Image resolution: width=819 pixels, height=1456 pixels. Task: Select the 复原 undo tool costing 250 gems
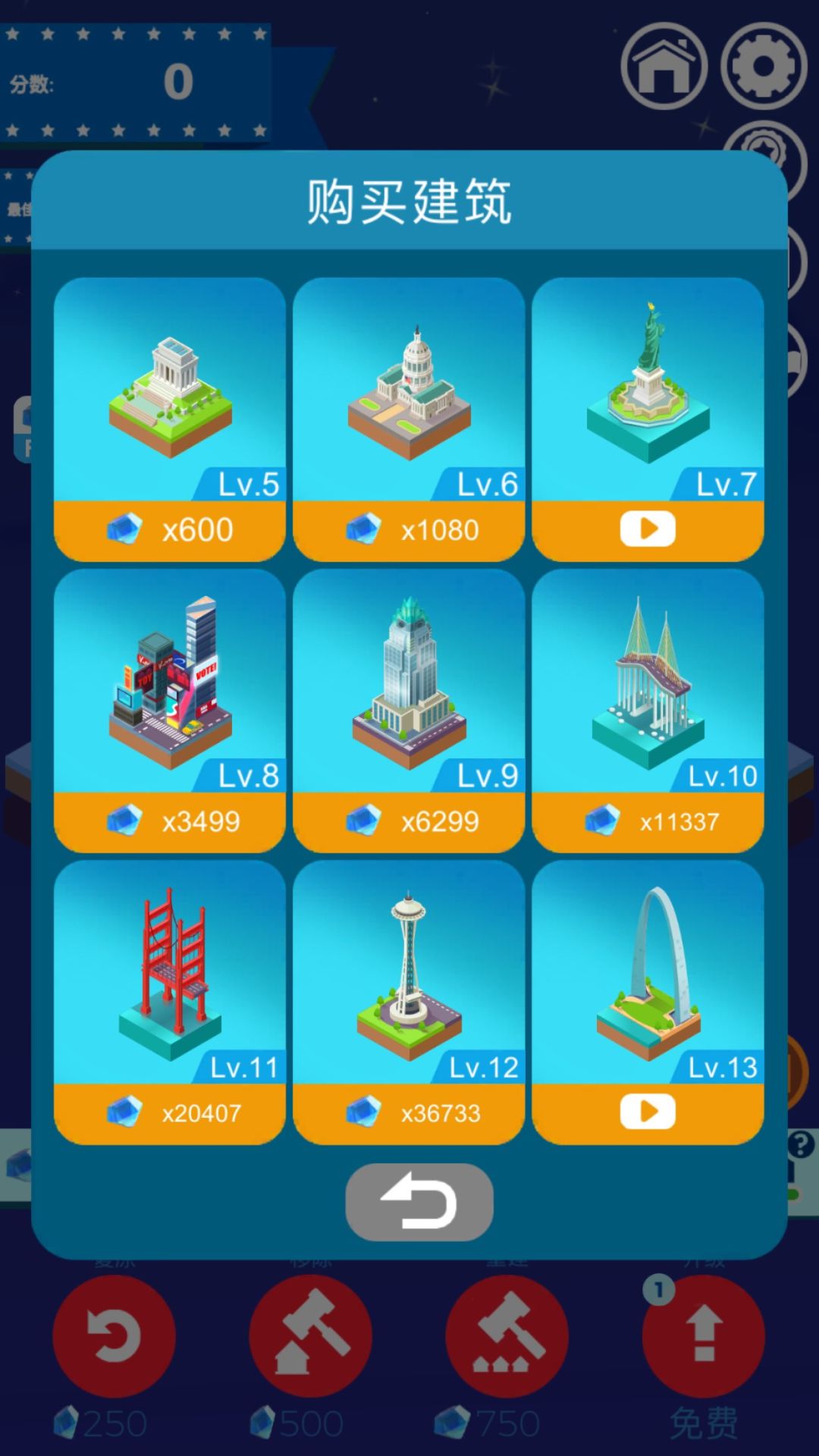114,1337
